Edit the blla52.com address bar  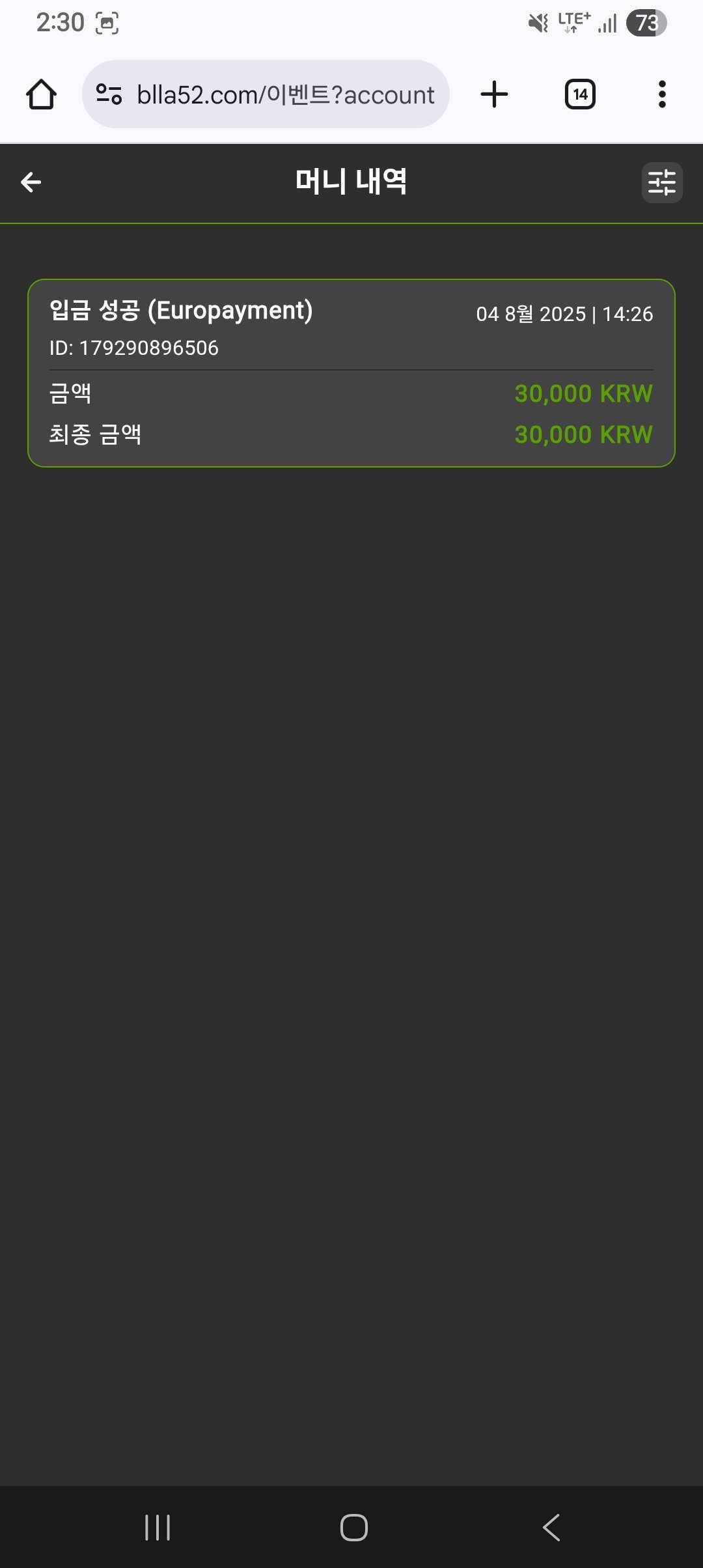coord(284,94)
